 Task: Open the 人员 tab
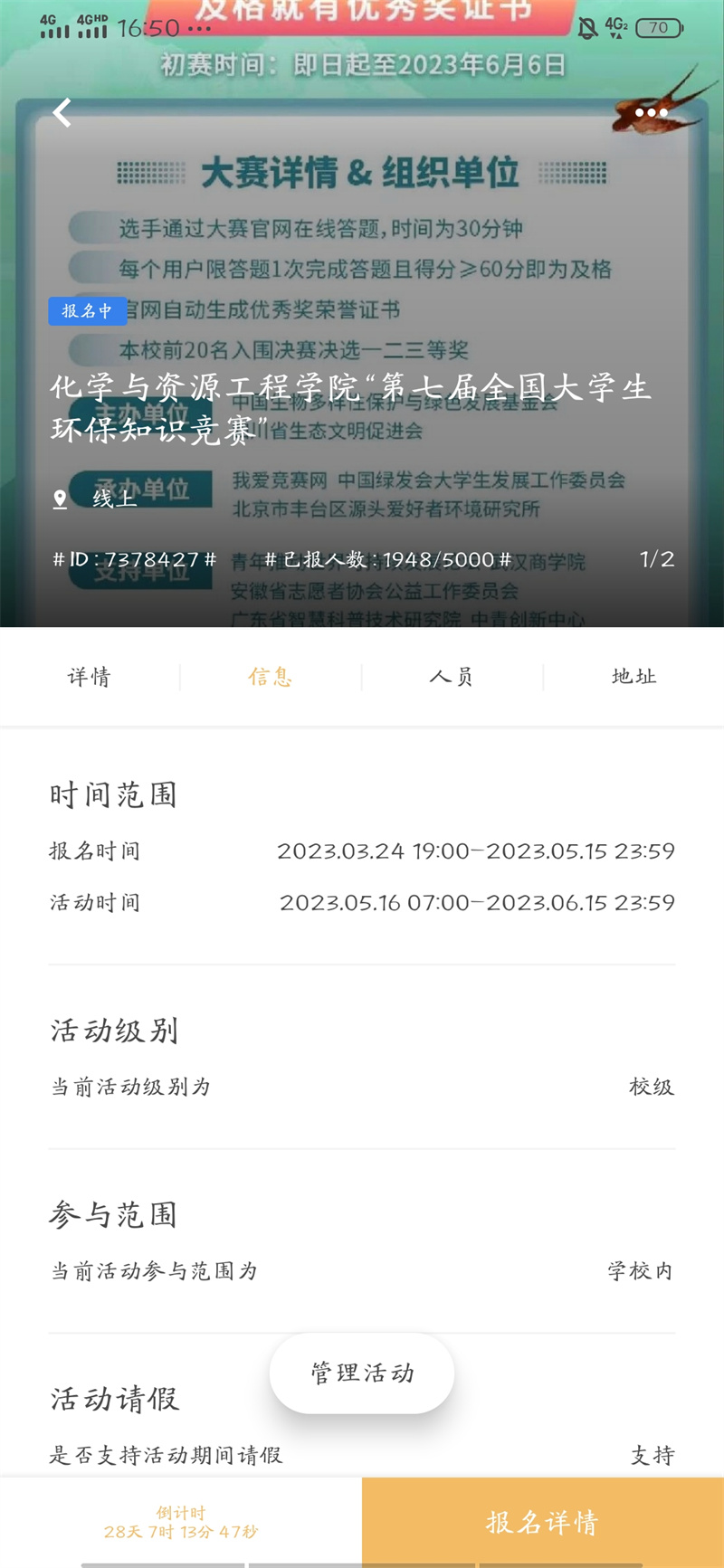(x=452, y=677)
